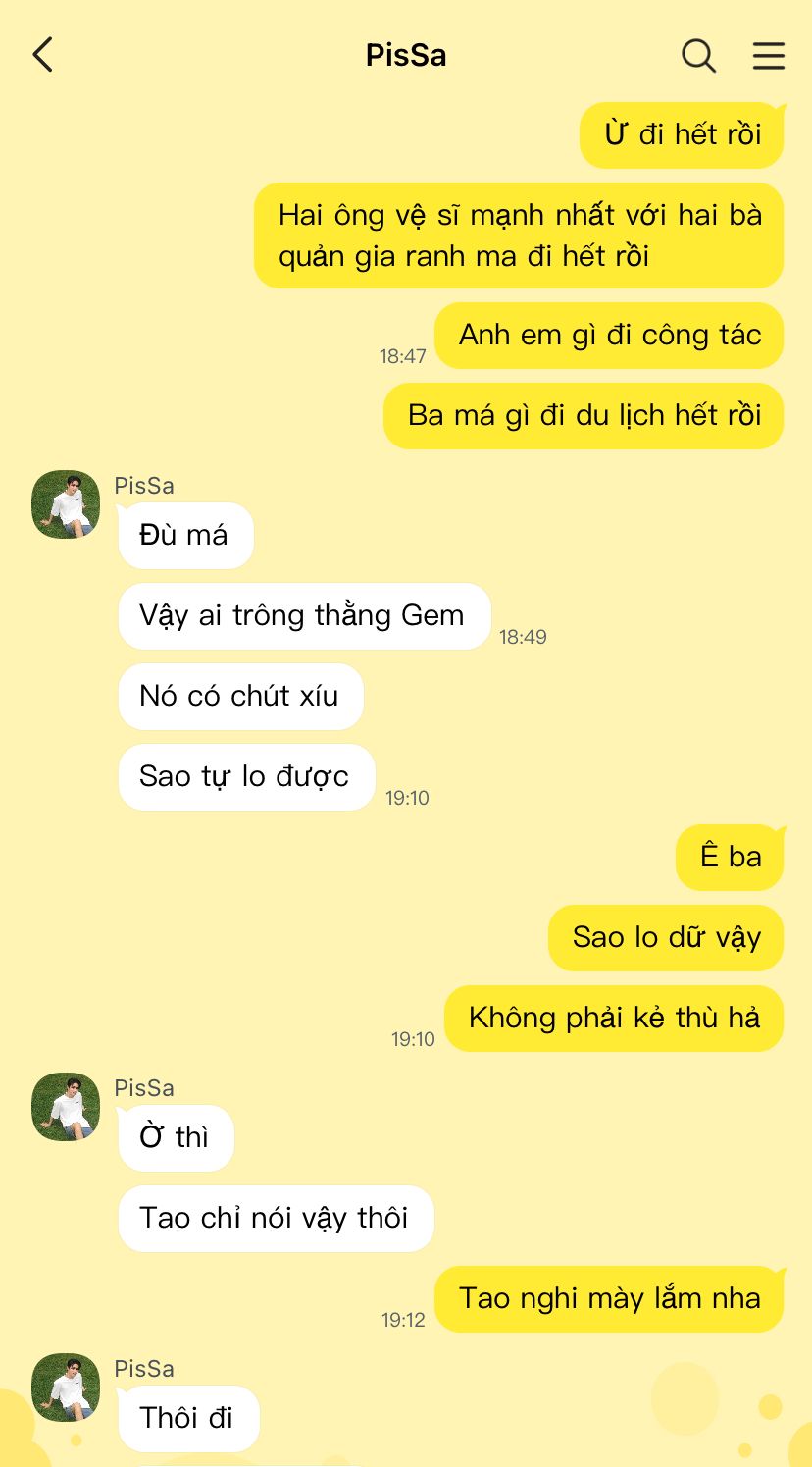The height and width of the screenshot is (1467, 812).
Task: Search within the PisSa conversation
Action: (698, 55)
